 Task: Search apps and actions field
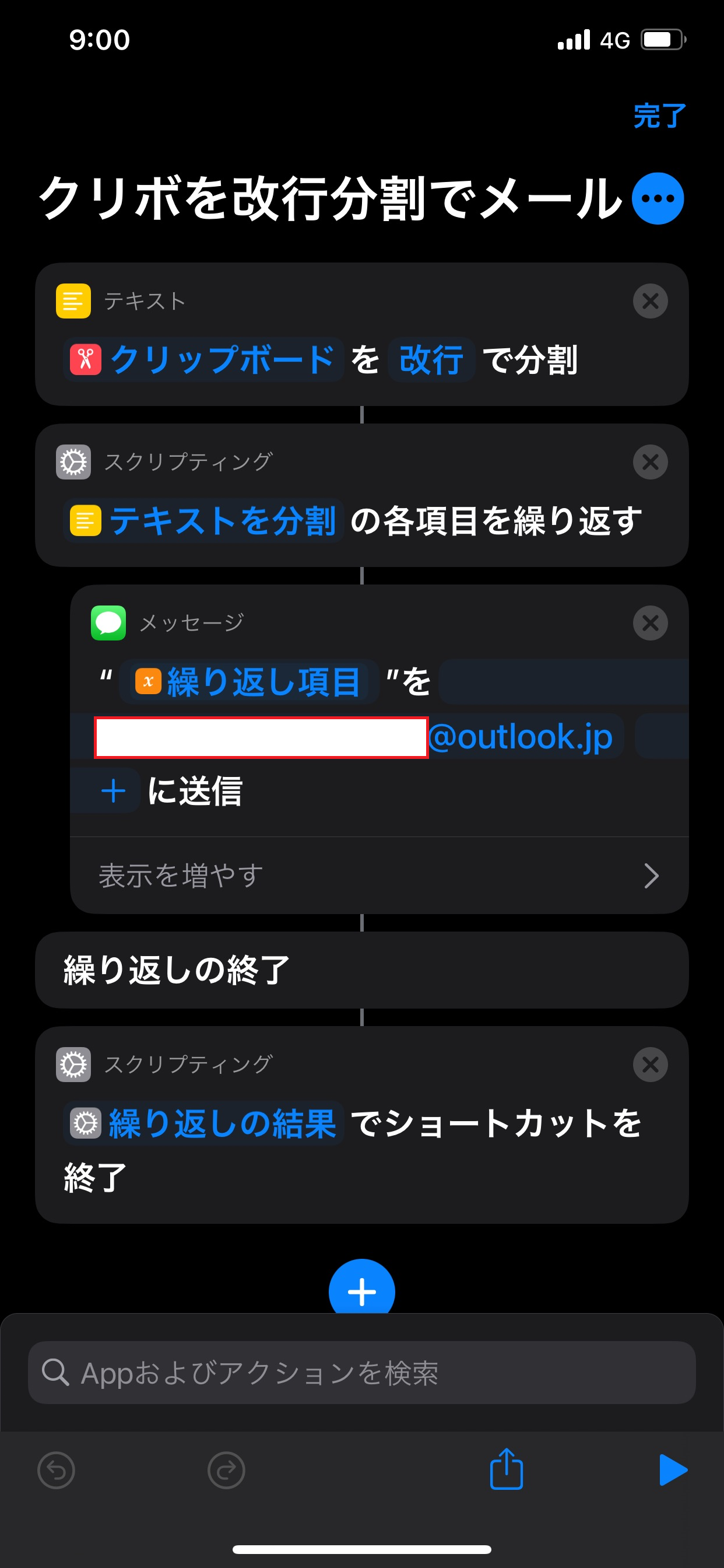tap(361, 1373)
